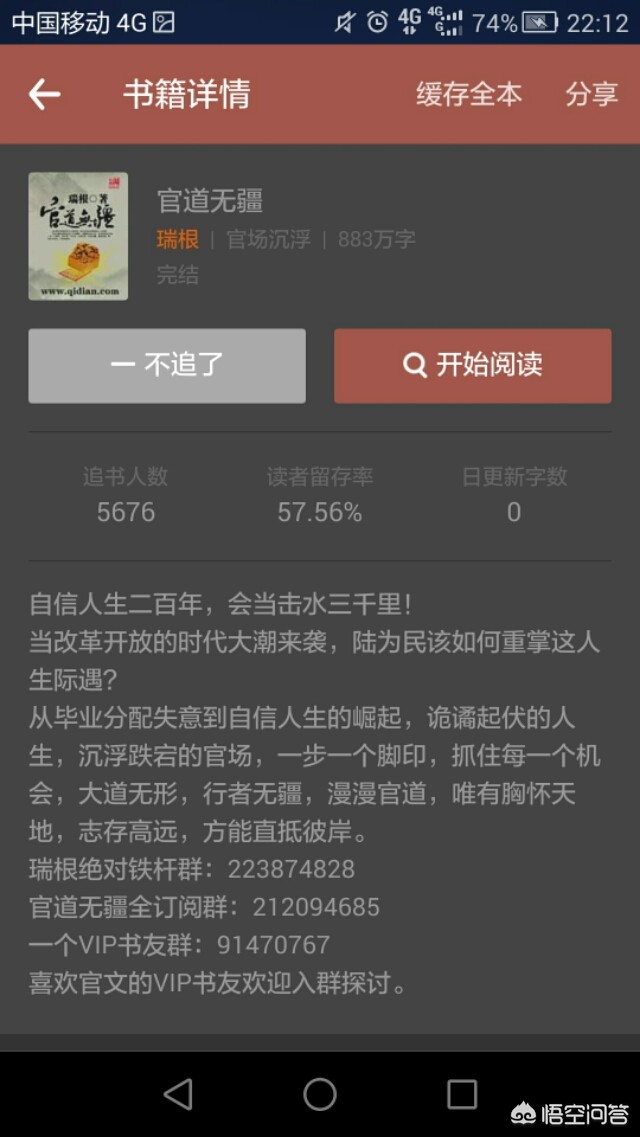Share this book via 分享
The height and width of the screenshot is (1137, 640).
pyautogui.click(x=591, y=94)
